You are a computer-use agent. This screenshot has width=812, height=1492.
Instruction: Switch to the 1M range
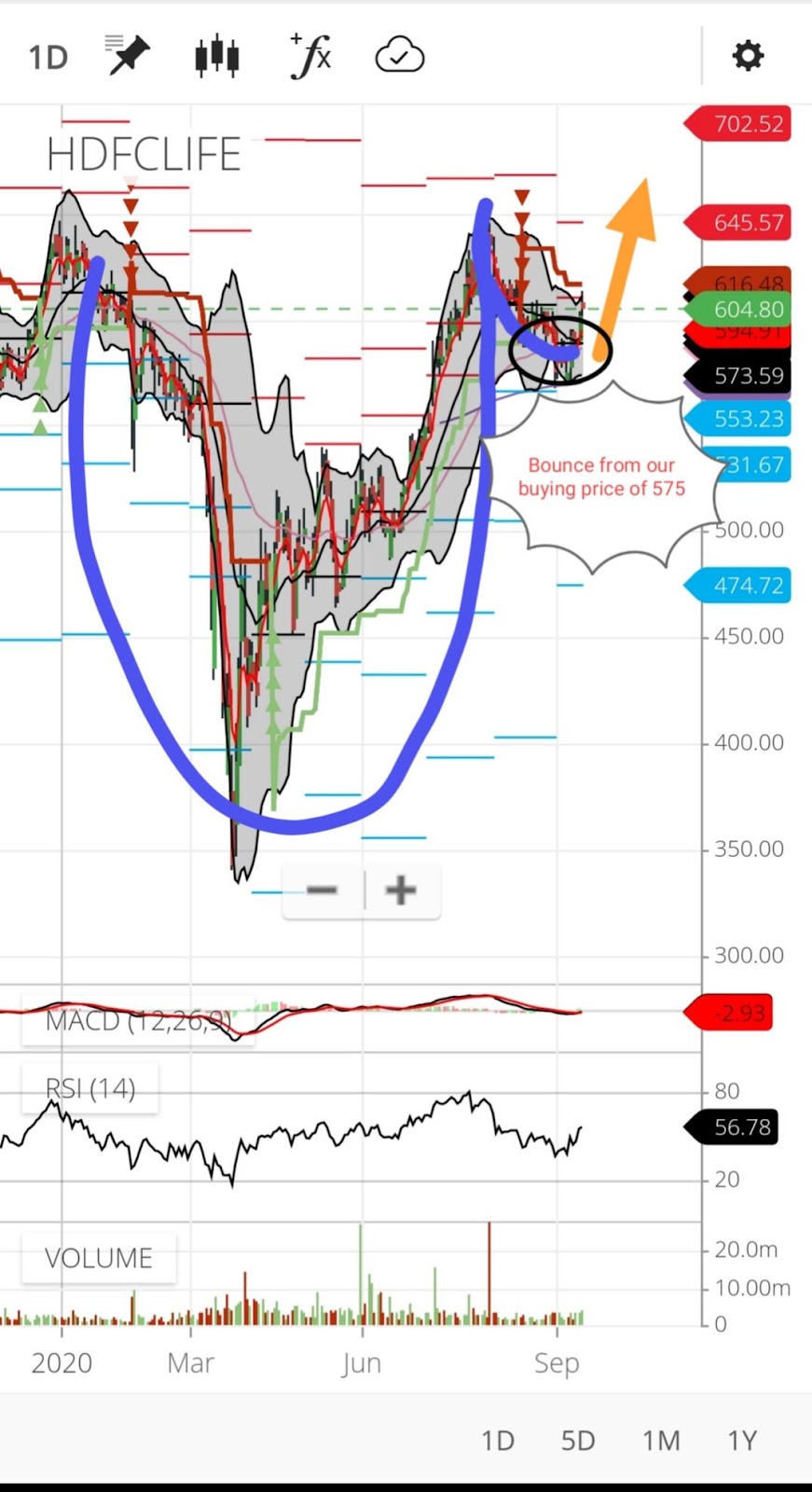tap(661, 1441)
